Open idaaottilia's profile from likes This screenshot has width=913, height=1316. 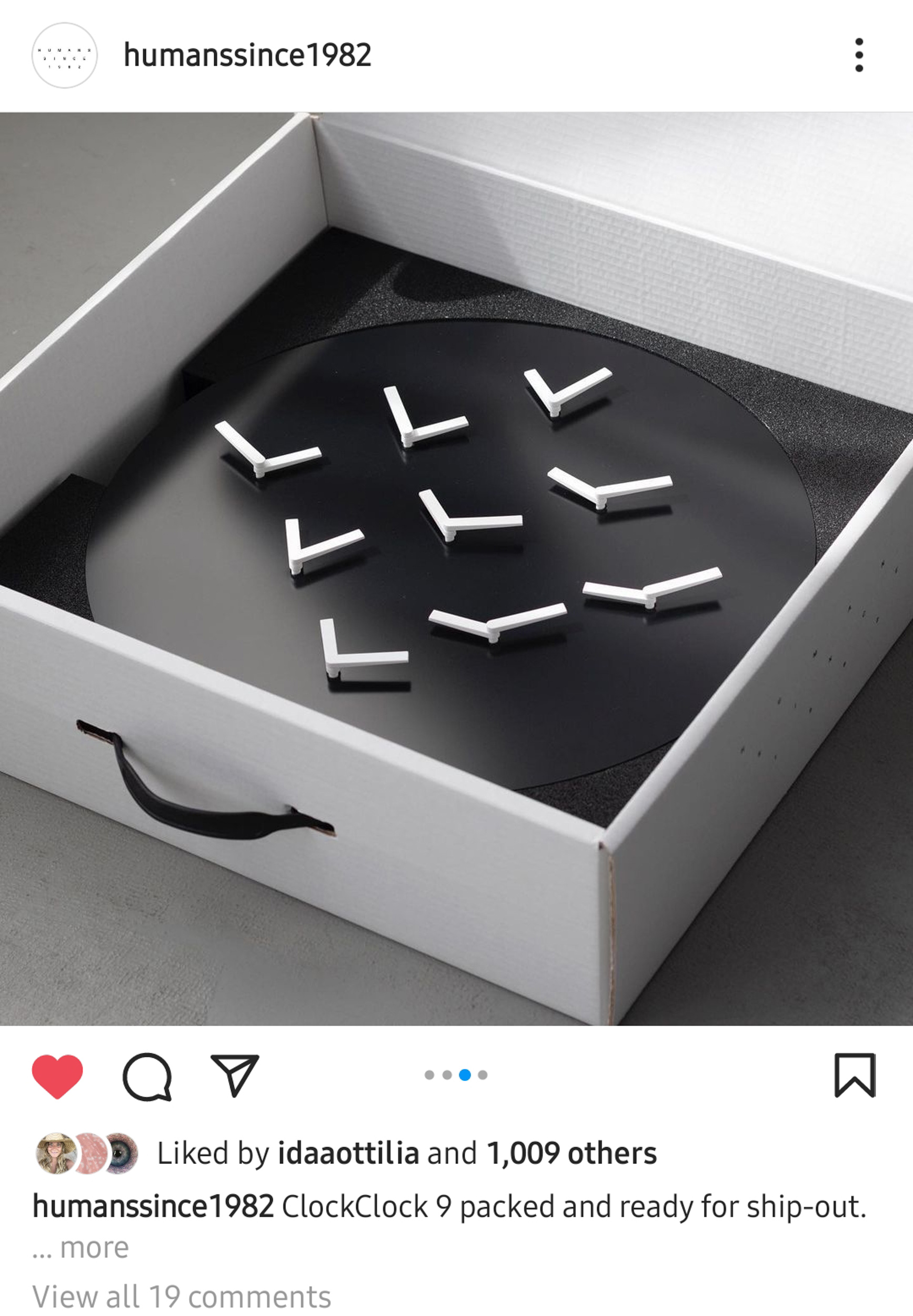click(348, 1153)
